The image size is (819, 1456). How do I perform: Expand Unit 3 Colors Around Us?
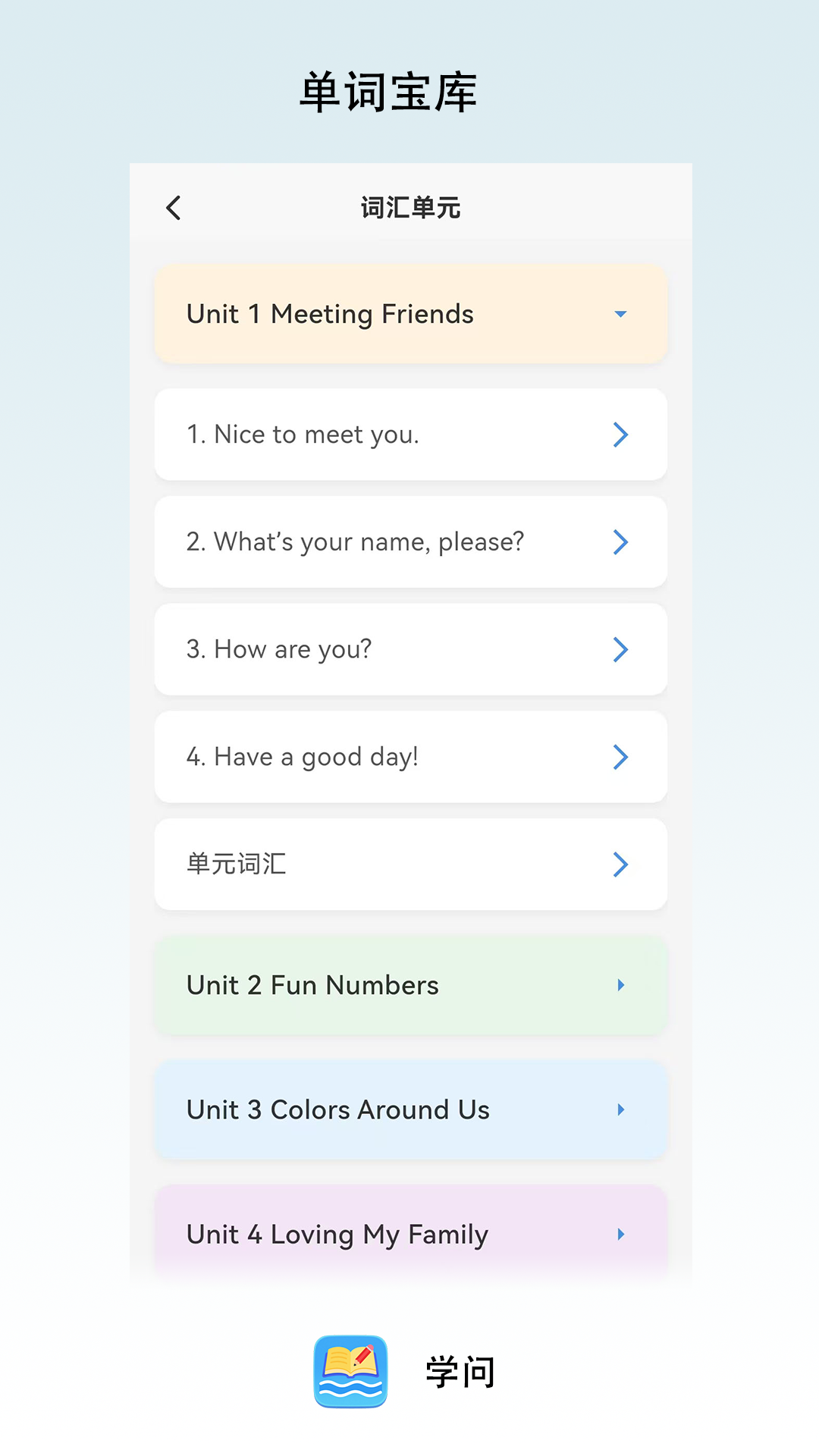[409, 1109]
